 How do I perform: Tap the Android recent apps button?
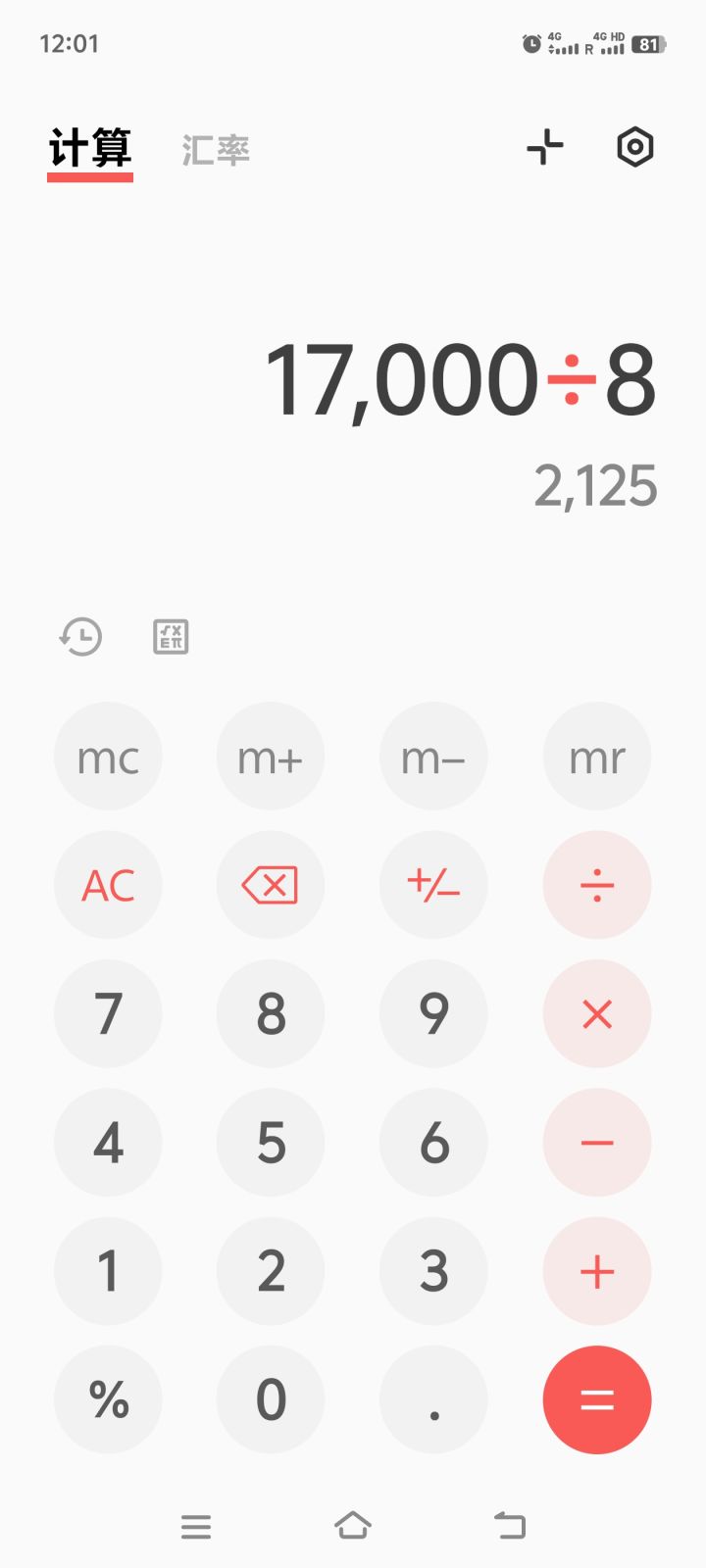tap(196, 1526)
